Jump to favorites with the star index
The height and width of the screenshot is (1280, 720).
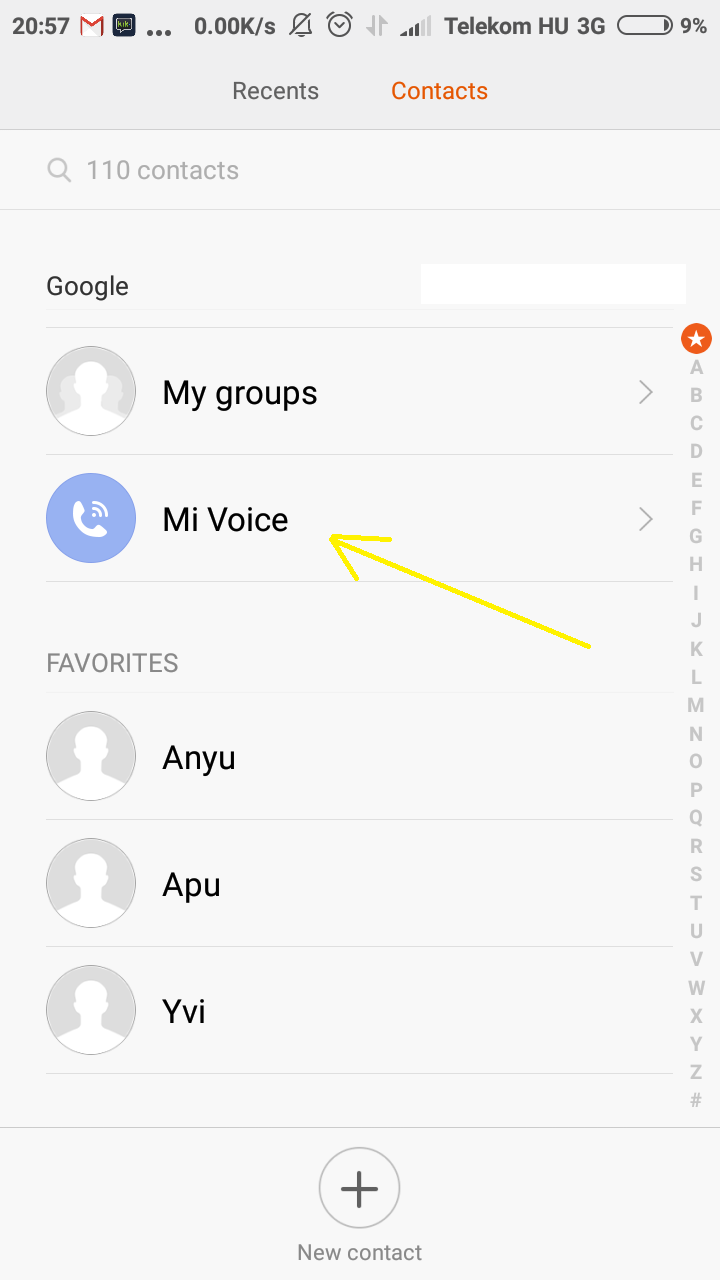tap(696, 339)
